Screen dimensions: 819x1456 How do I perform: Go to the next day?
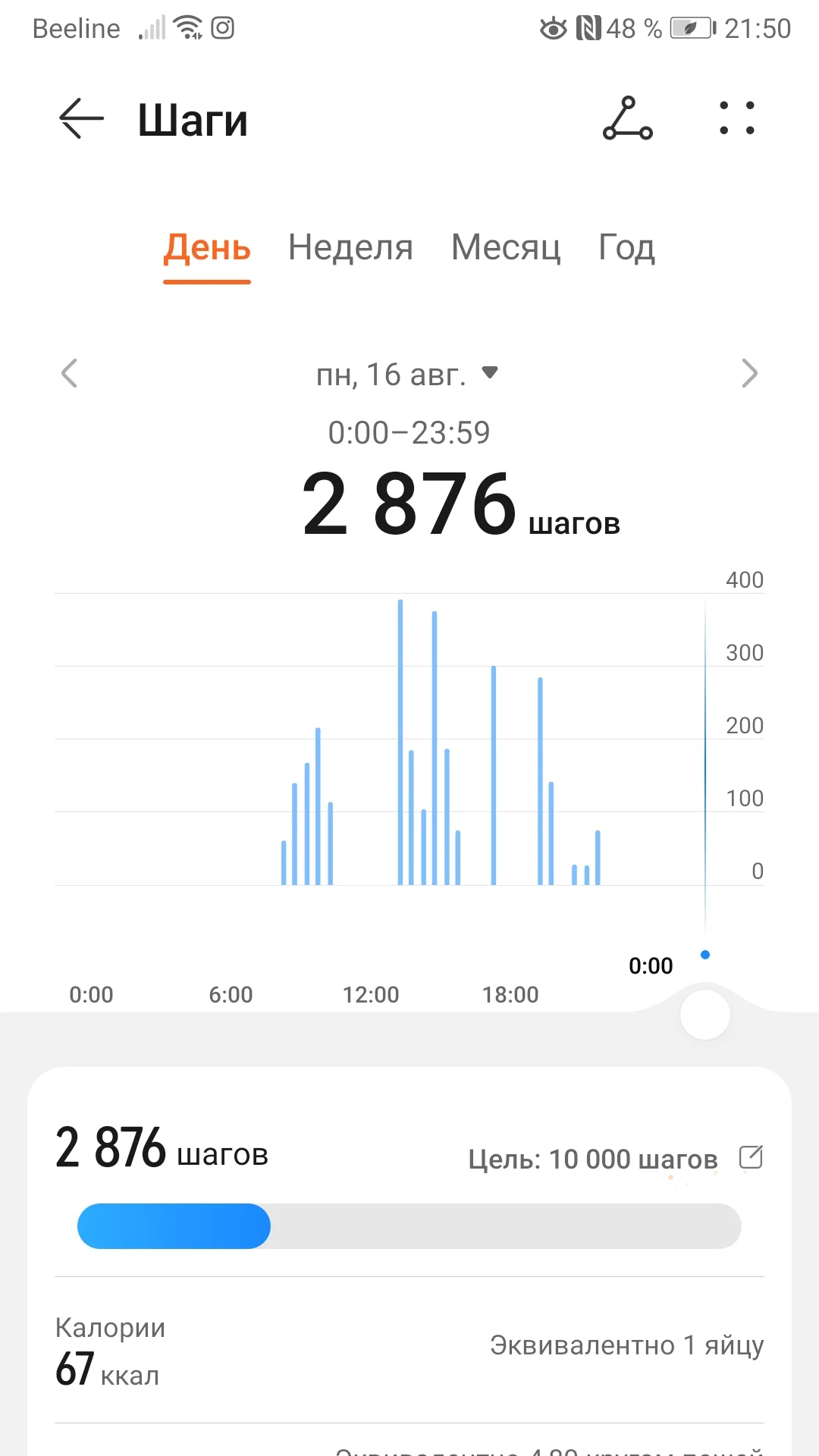[x=749, y=373]
